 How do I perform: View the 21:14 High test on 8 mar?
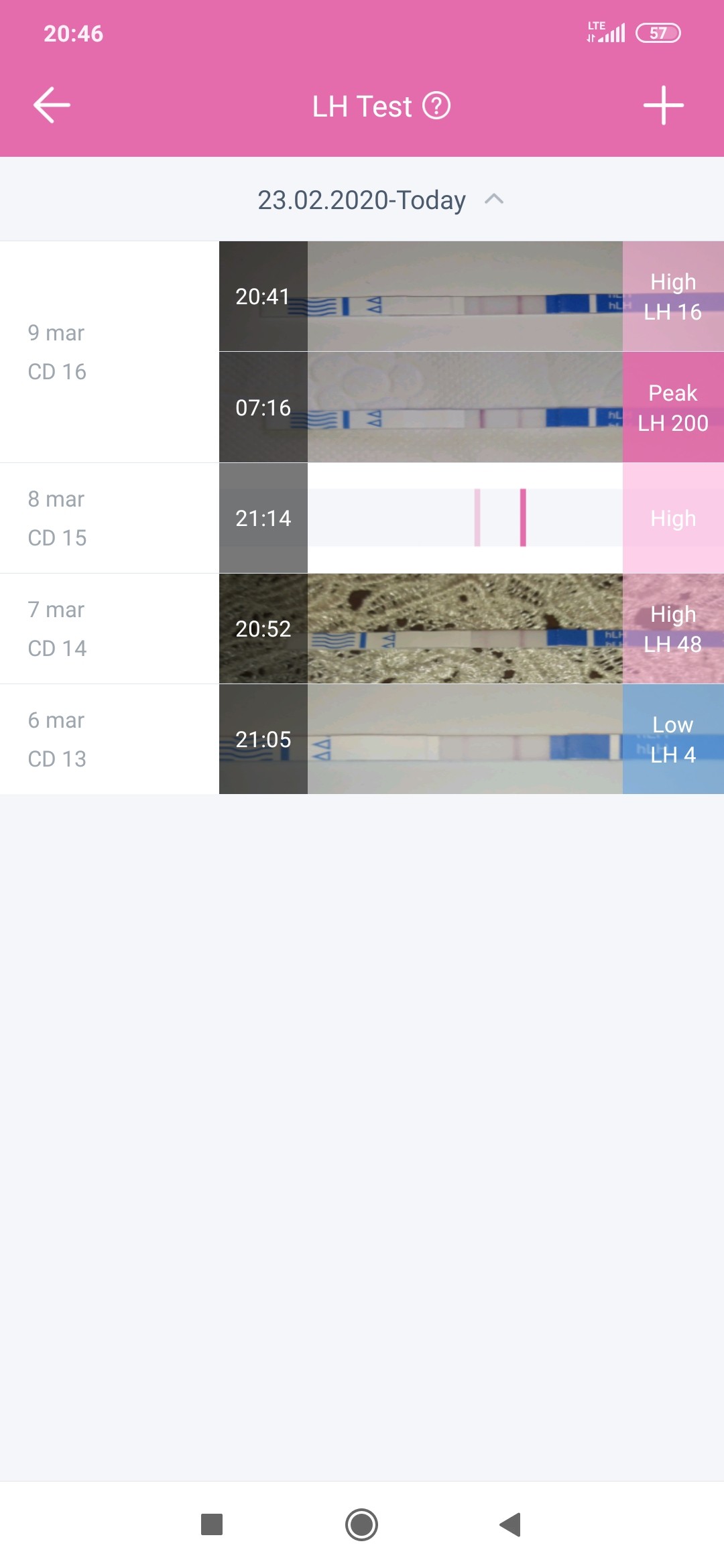pyautogui.click(x=471, y=518)
